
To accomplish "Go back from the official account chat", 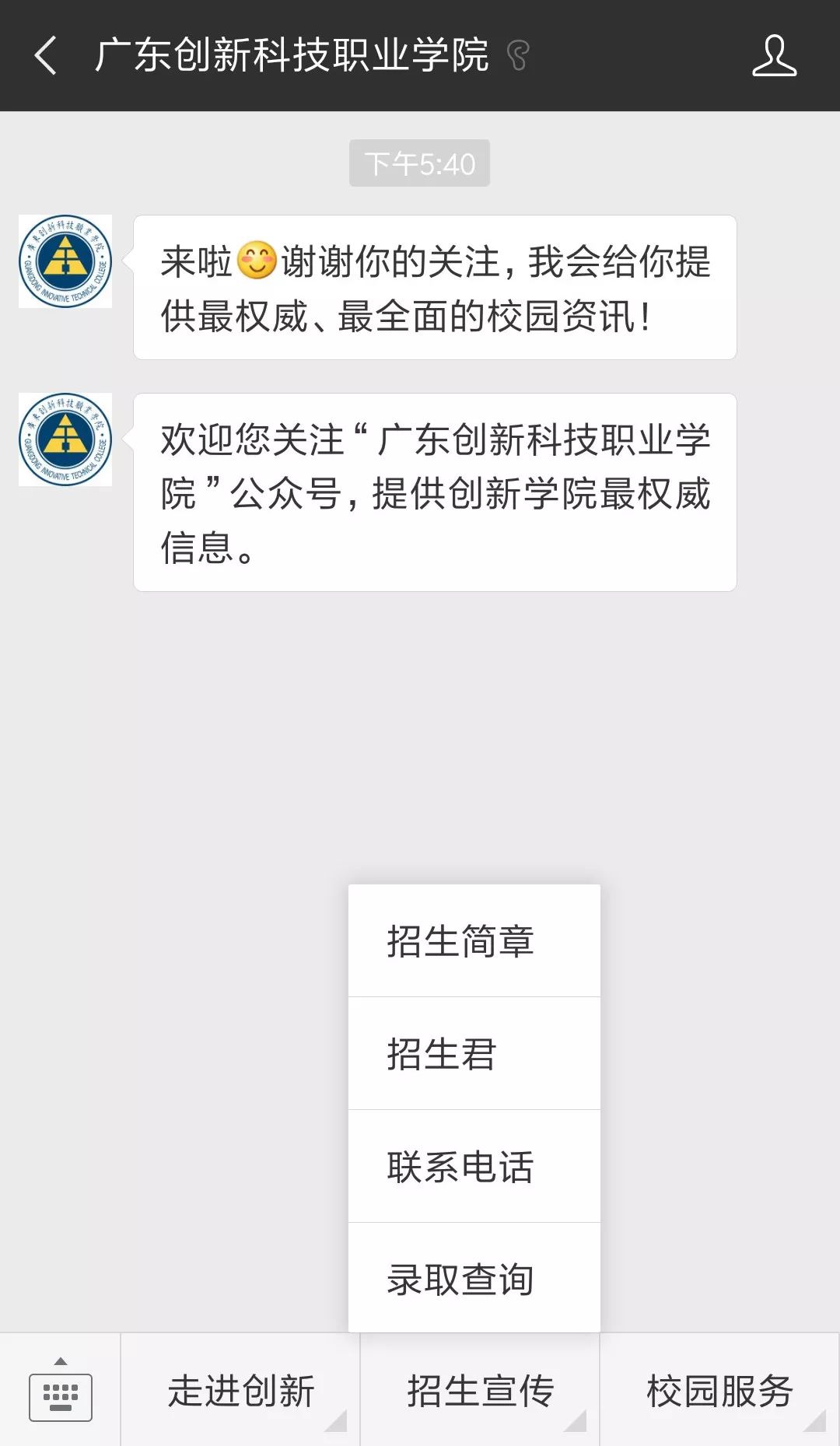I will [47, 56].
